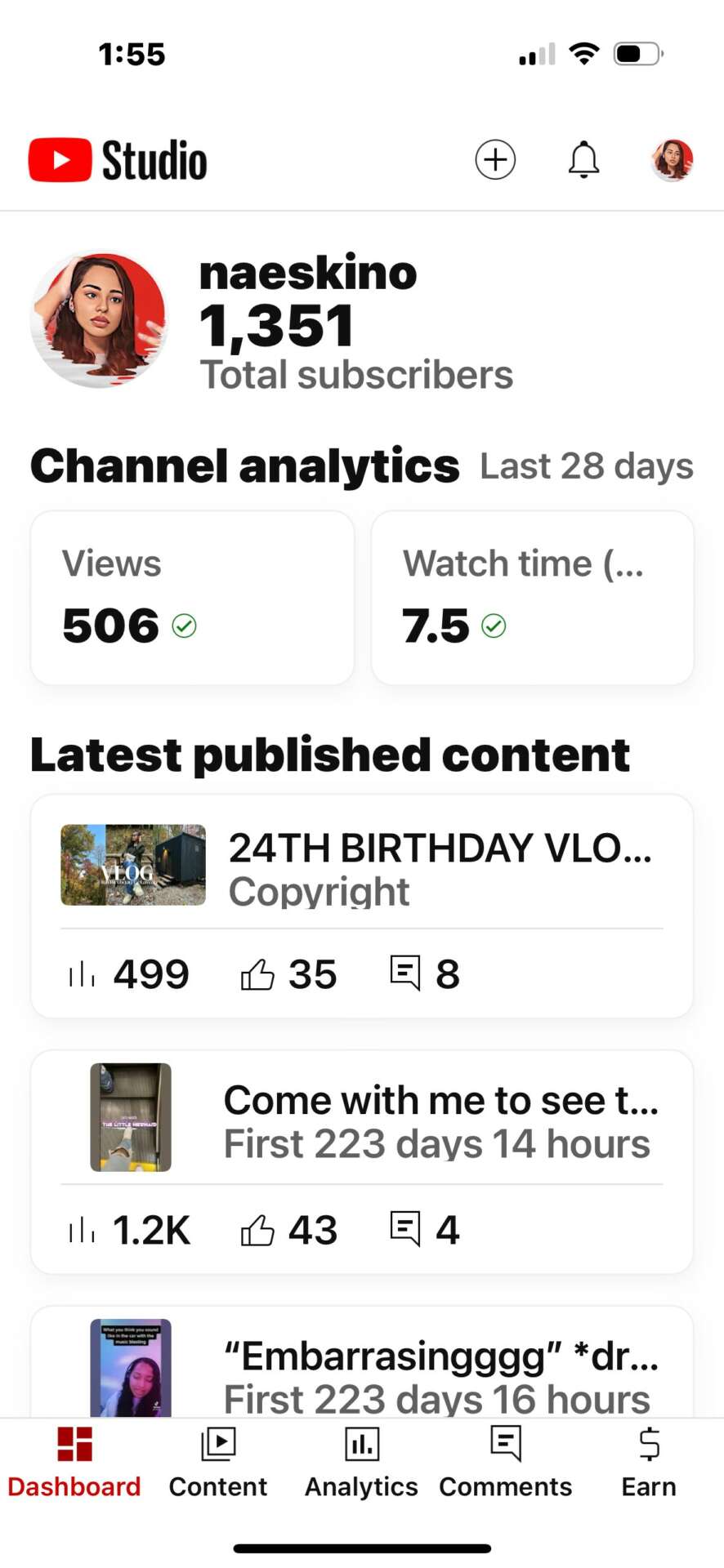Select the Dashboard tab
The height and width of the screenshot is (1568, 724).
[74, 1462]
